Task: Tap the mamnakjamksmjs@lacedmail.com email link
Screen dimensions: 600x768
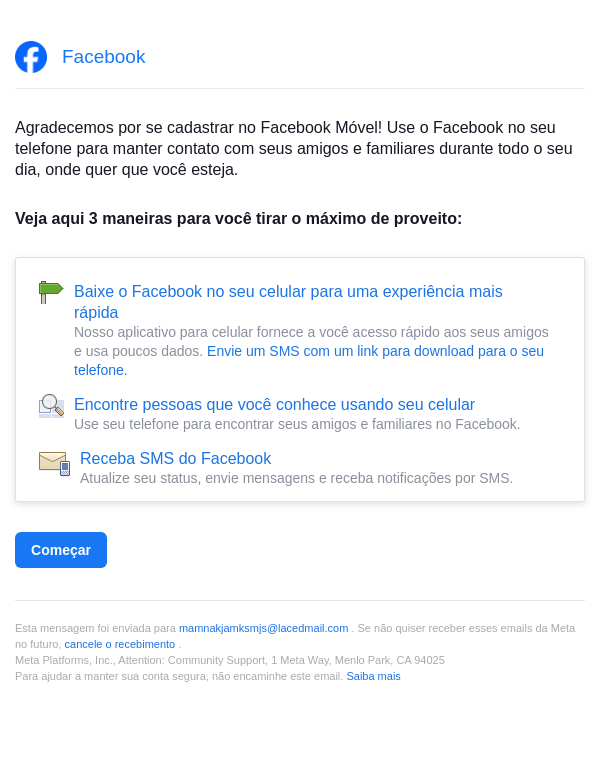Action: pos(263,628)
